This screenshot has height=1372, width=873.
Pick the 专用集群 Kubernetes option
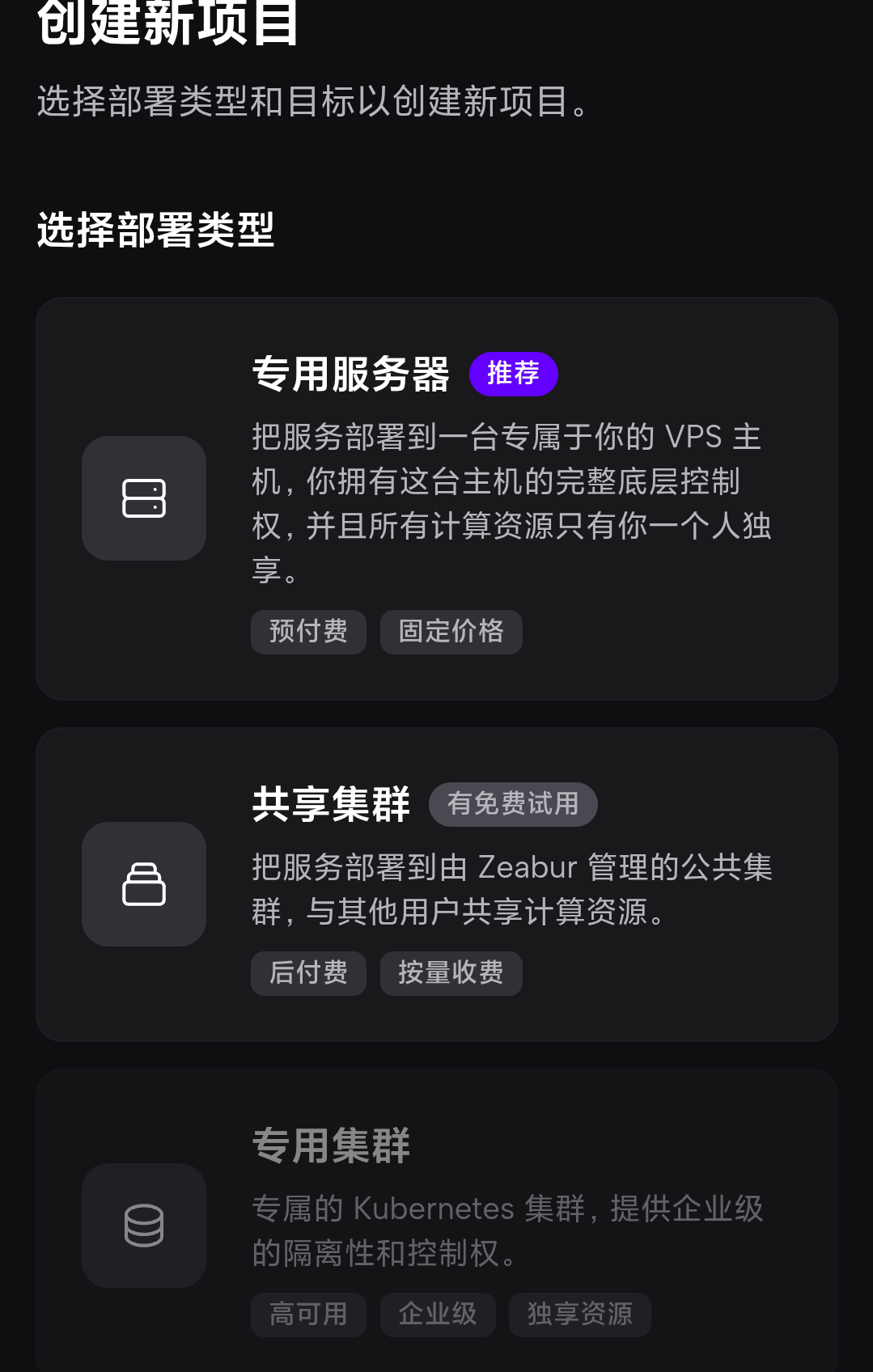[x=436, y=1222]
